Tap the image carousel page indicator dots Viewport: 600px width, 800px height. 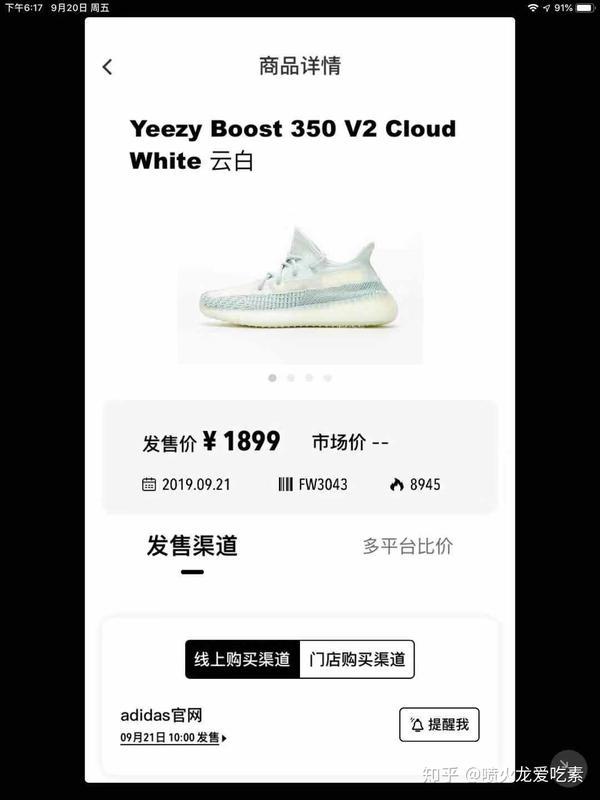pyautogui.click(x=300, y=378)
